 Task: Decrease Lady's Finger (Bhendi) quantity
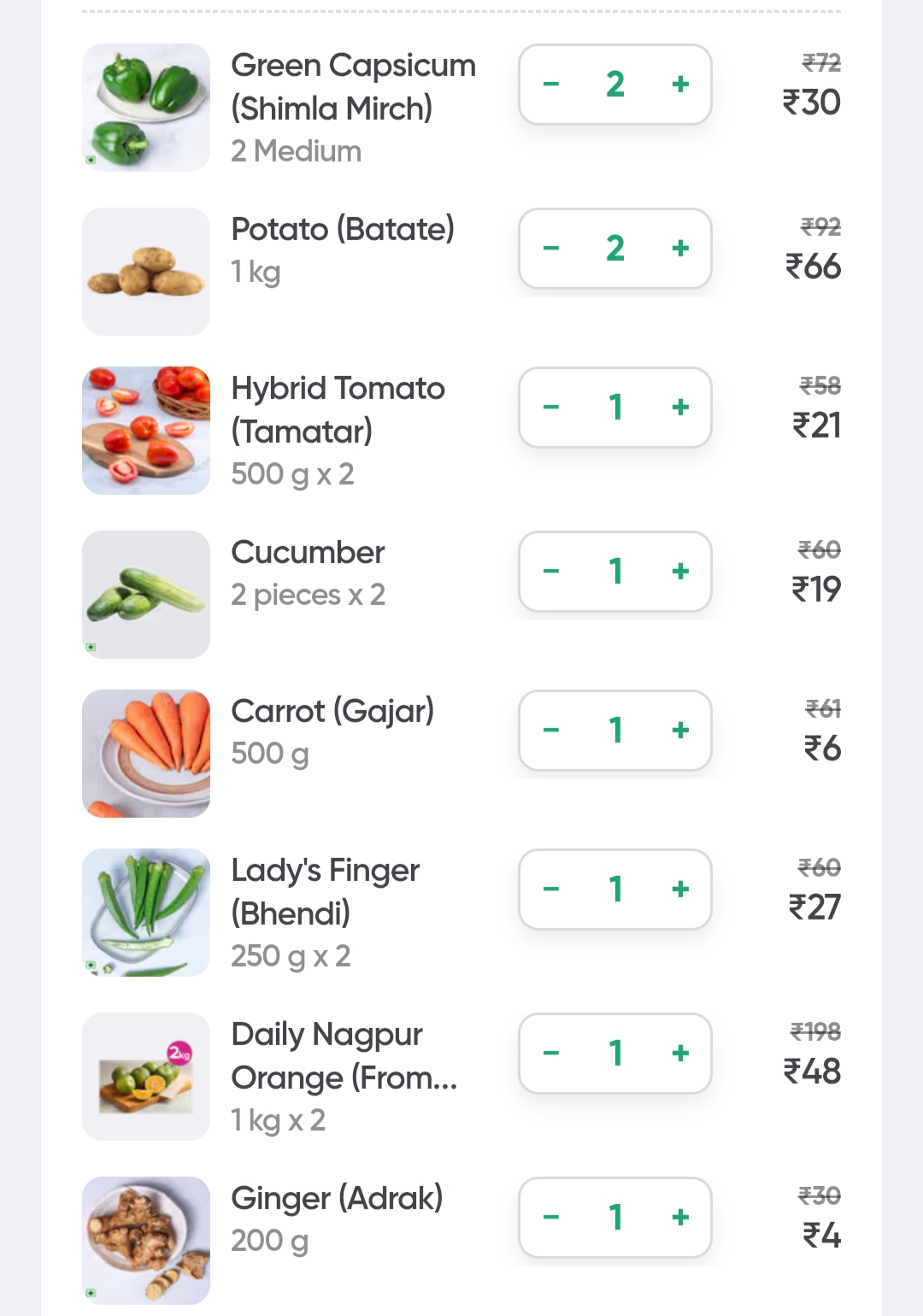pos(551,889)
